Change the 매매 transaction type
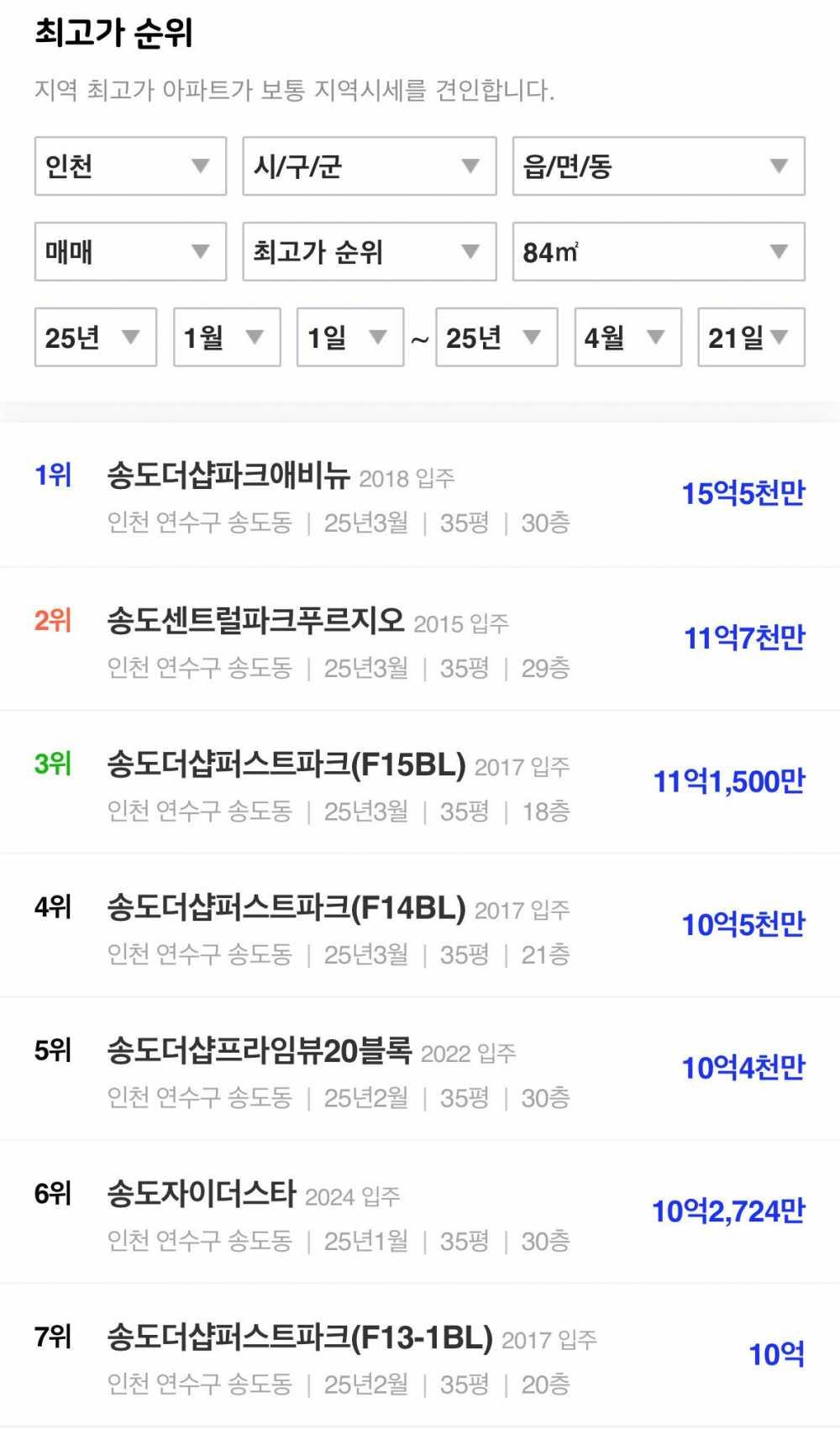 pos(130,252)
